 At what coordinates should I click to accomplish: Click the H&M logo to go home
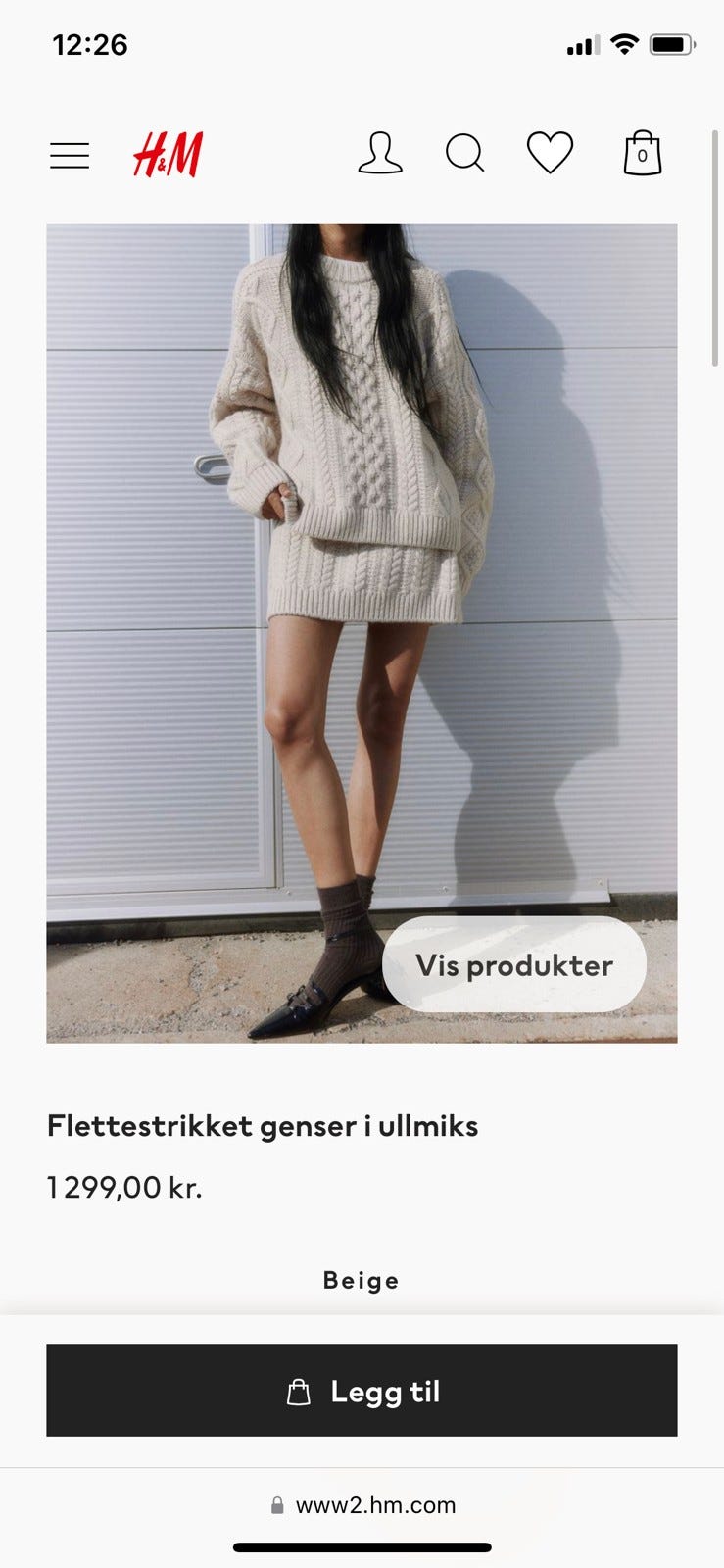(168, 153)
